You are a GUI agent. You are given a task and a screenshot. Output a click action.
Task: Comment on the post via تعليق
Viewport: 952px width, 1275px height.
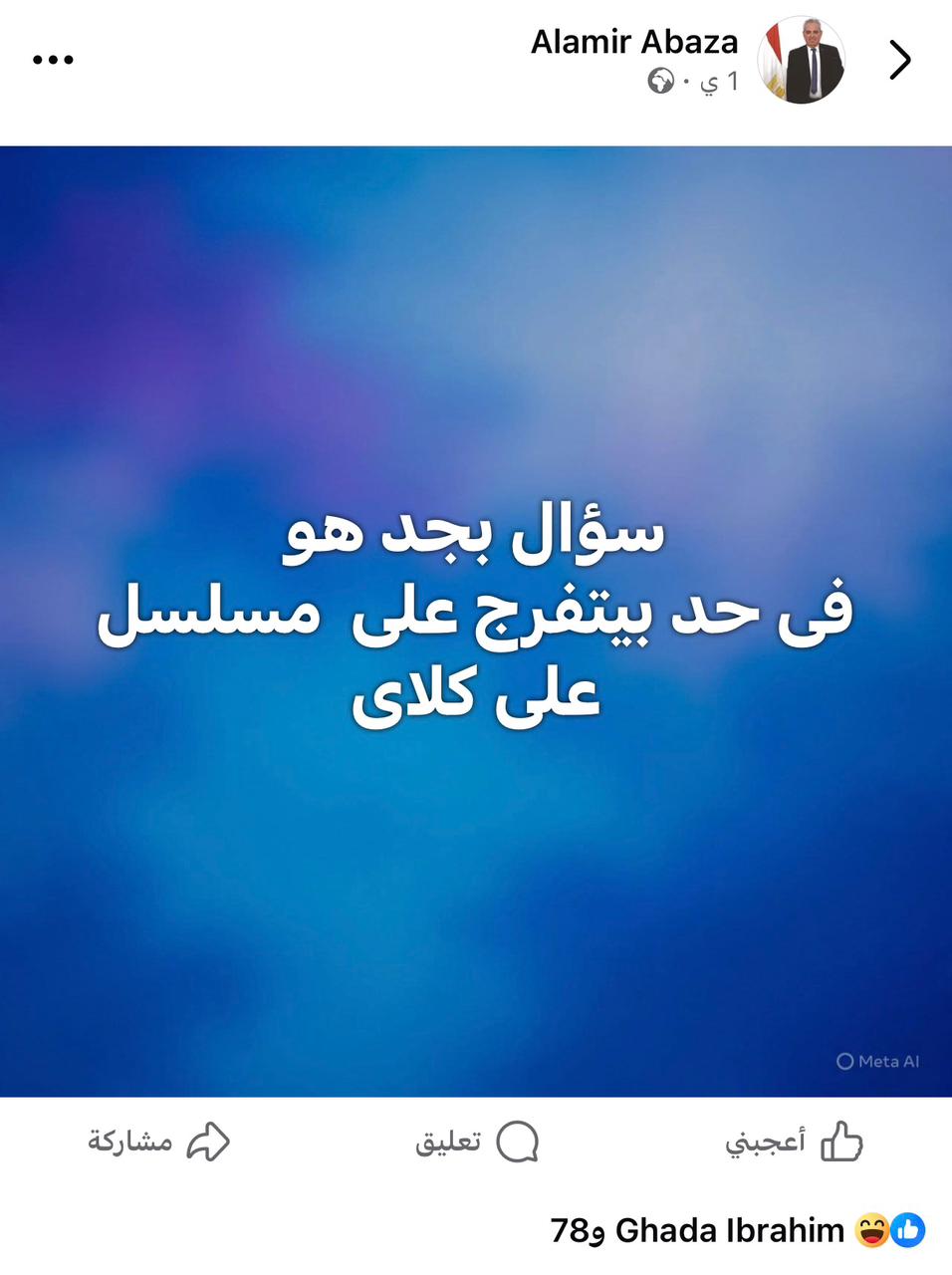pos(477,1142)
